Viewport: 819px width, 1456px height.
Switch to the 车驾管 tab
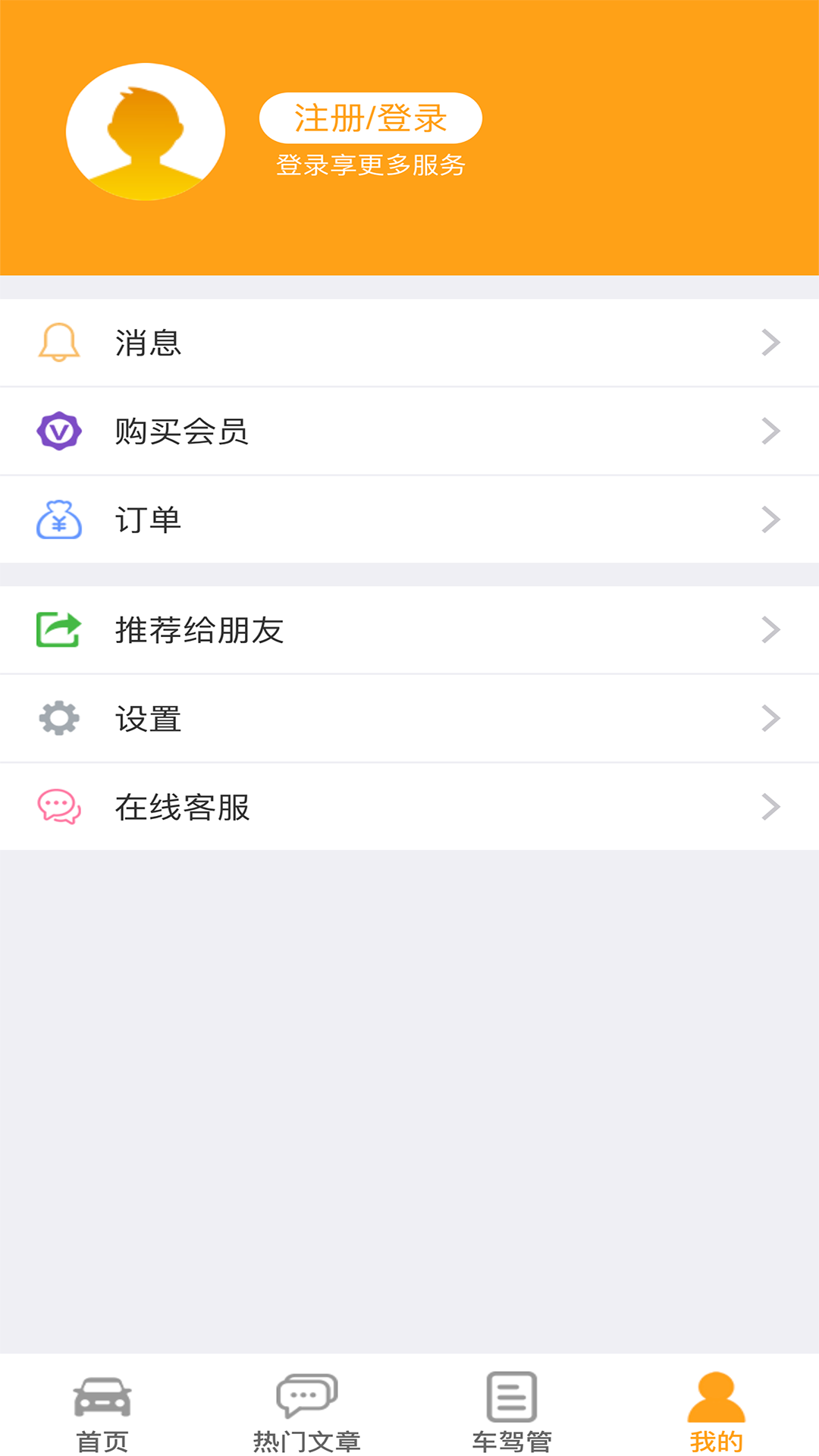click(512, 1410)
